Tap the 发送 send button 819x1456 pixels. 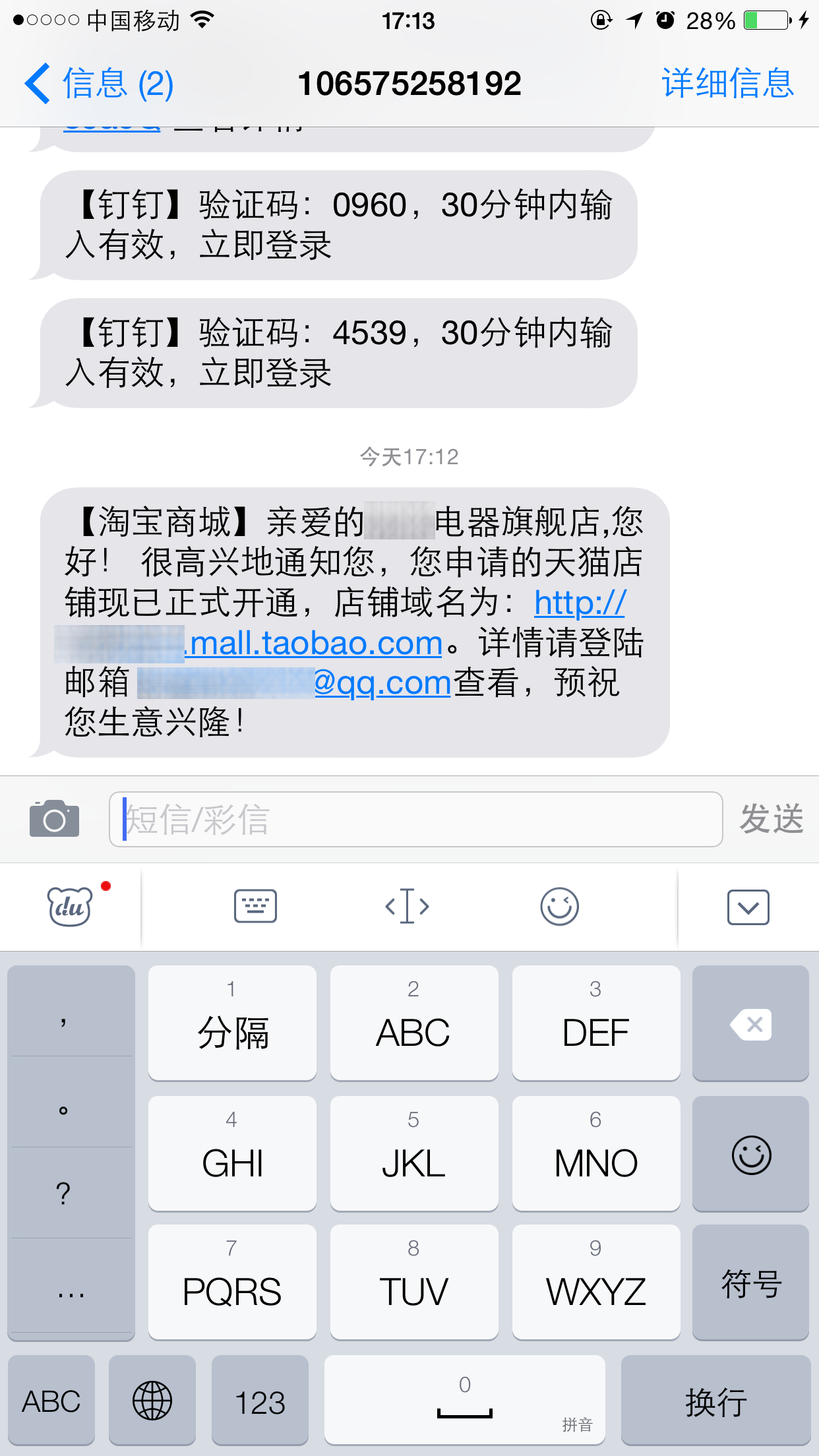771,819
